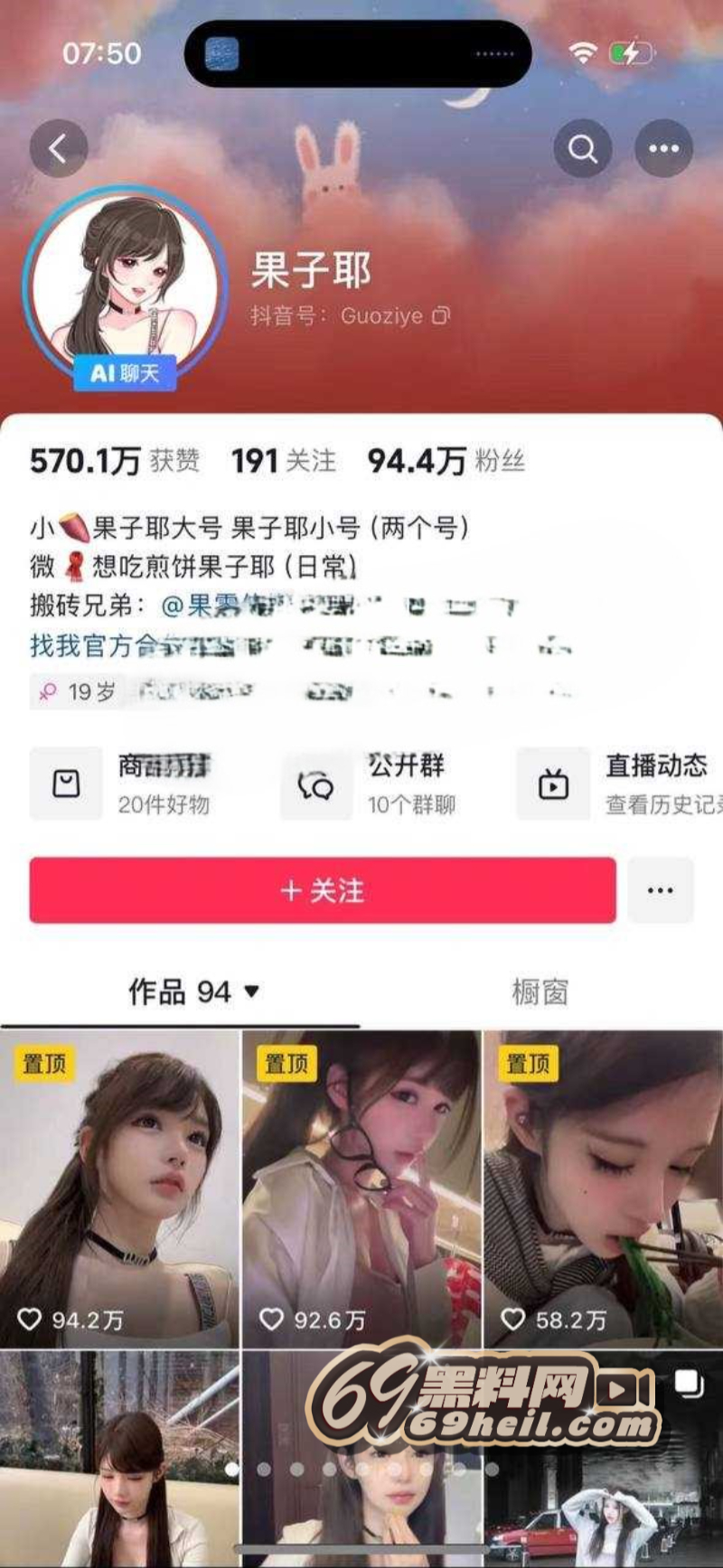Open the pinned video with 58.2万 likes
This screenshot has height=1568, width=723.
[603, 1188]
